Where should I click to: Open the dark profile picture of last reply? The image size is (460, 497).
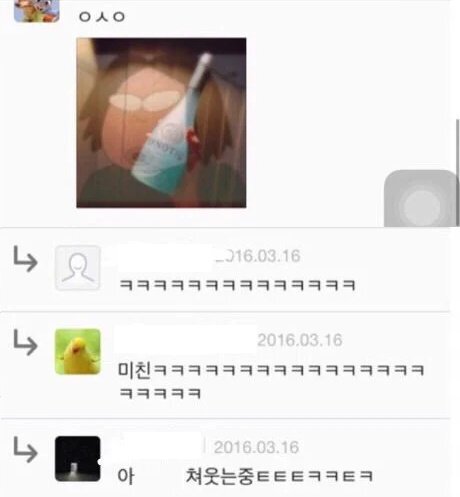(78, 459)
